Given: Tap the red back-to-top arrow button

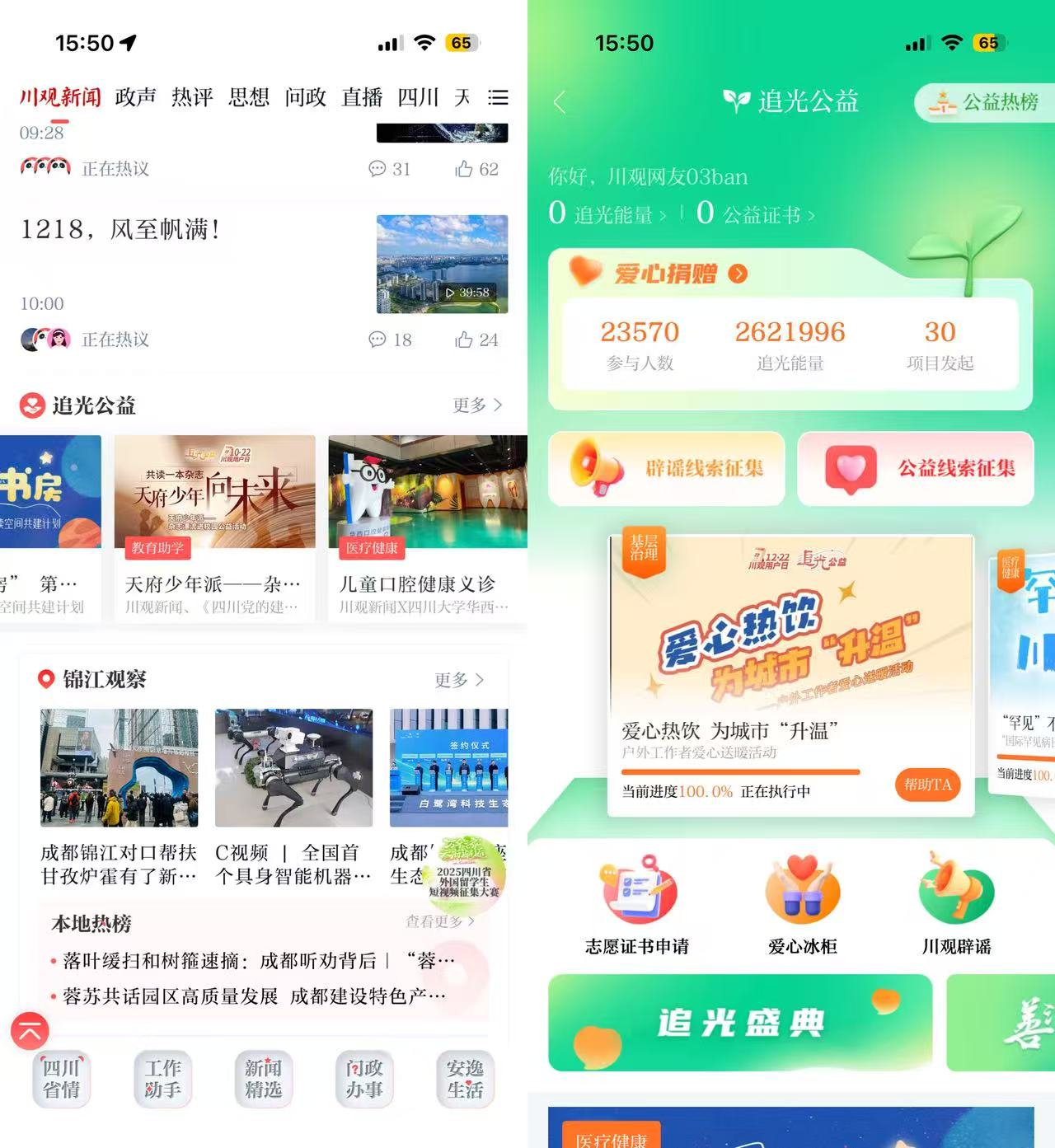Looking at the screenshot, I should click(30, 1031).
